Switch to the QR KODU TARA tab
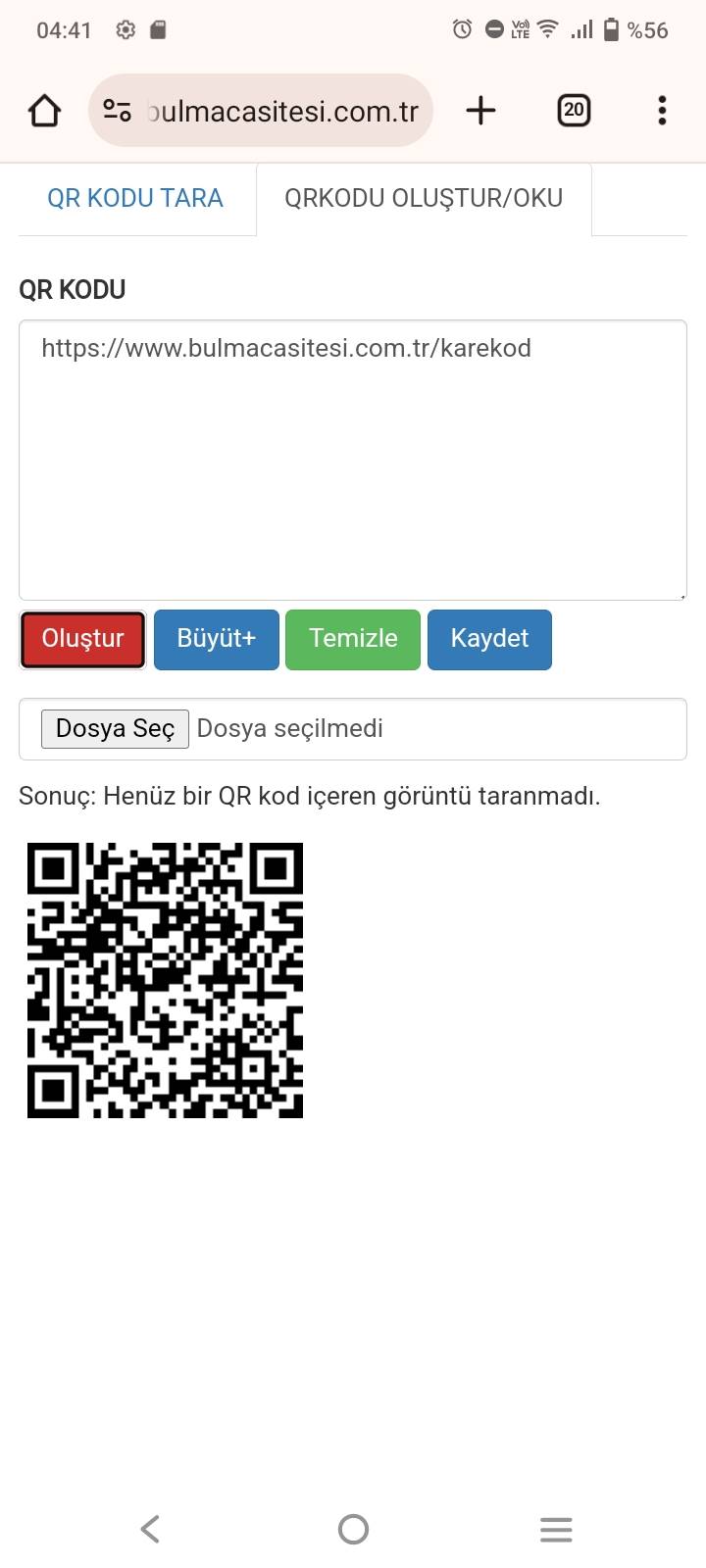This screenshot has height=1568, width=706. click(x=135, y=198)
